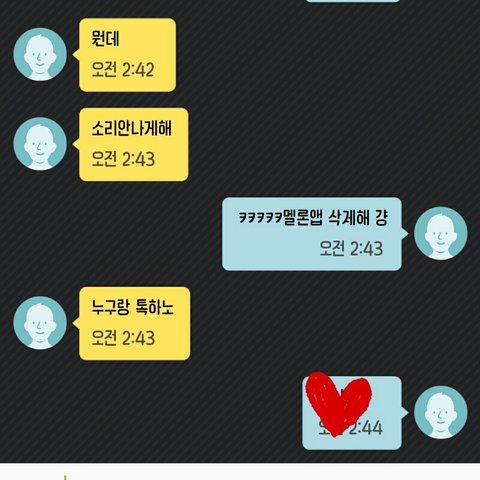View profile of the 멜론앱 삭제해 sender
Image resolution: width=480 pixels, height=480 pixels.
441,233
